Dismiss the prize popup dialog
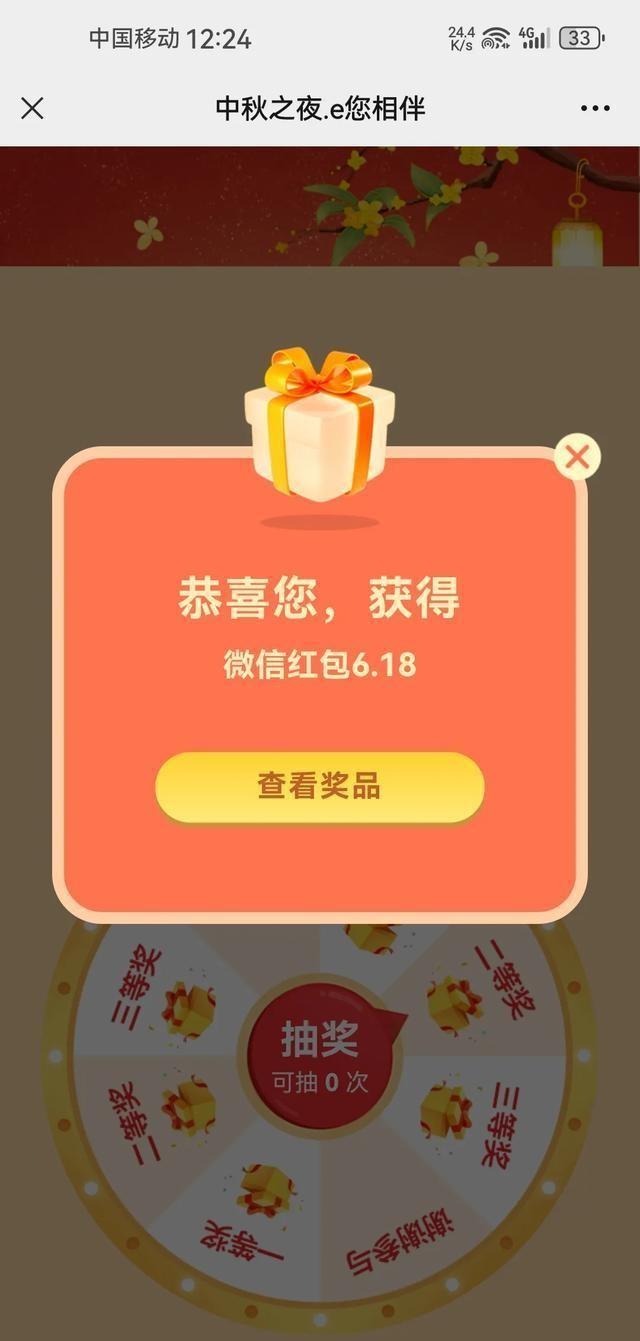The width and height of the screenshot is (640, 1341). point(577,458)
